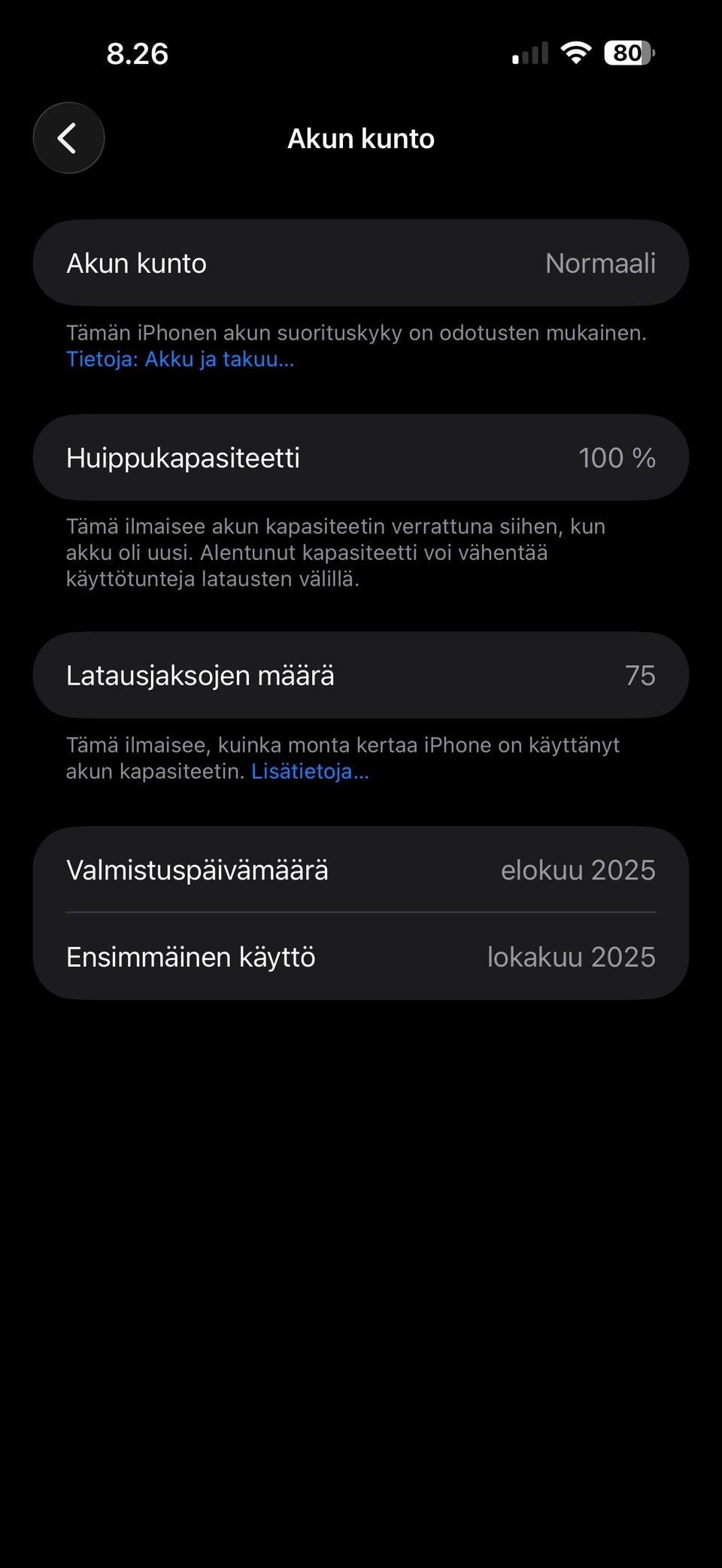This screenshot has width=722, height=1568.
Task: Open the Lisätietoja link about charge cycles
Action: (310, 771)
